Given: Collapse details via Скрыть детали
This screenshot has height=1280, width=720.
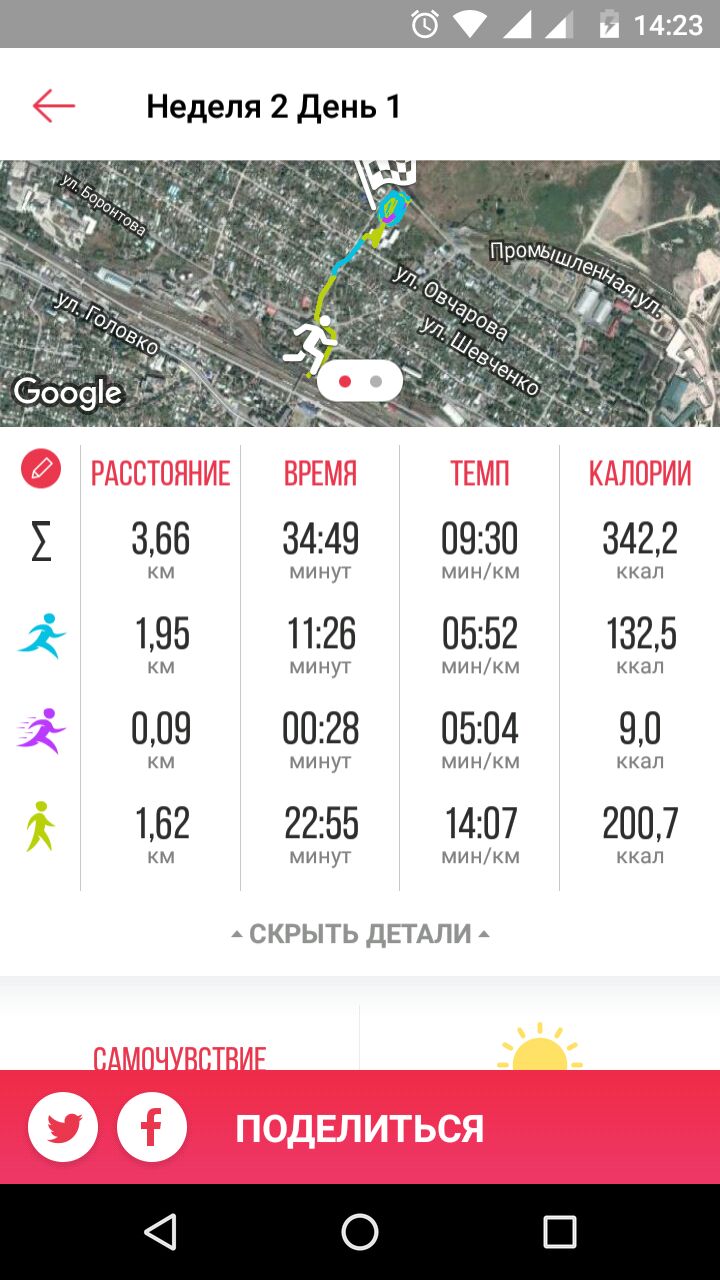Looking at the screenshot, I should [360, 934].
